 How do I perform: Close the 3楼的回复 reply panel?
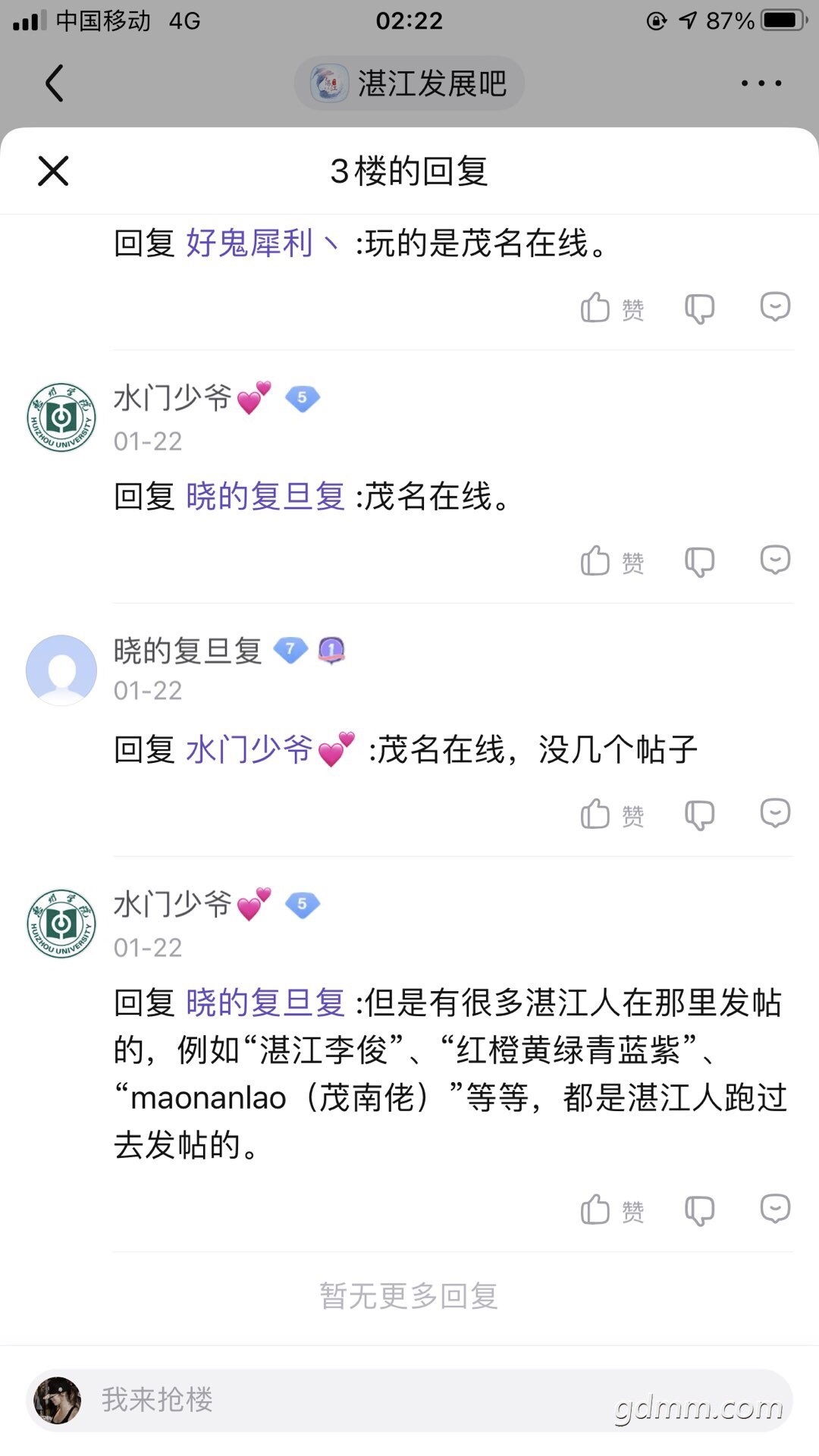[53, 171]
